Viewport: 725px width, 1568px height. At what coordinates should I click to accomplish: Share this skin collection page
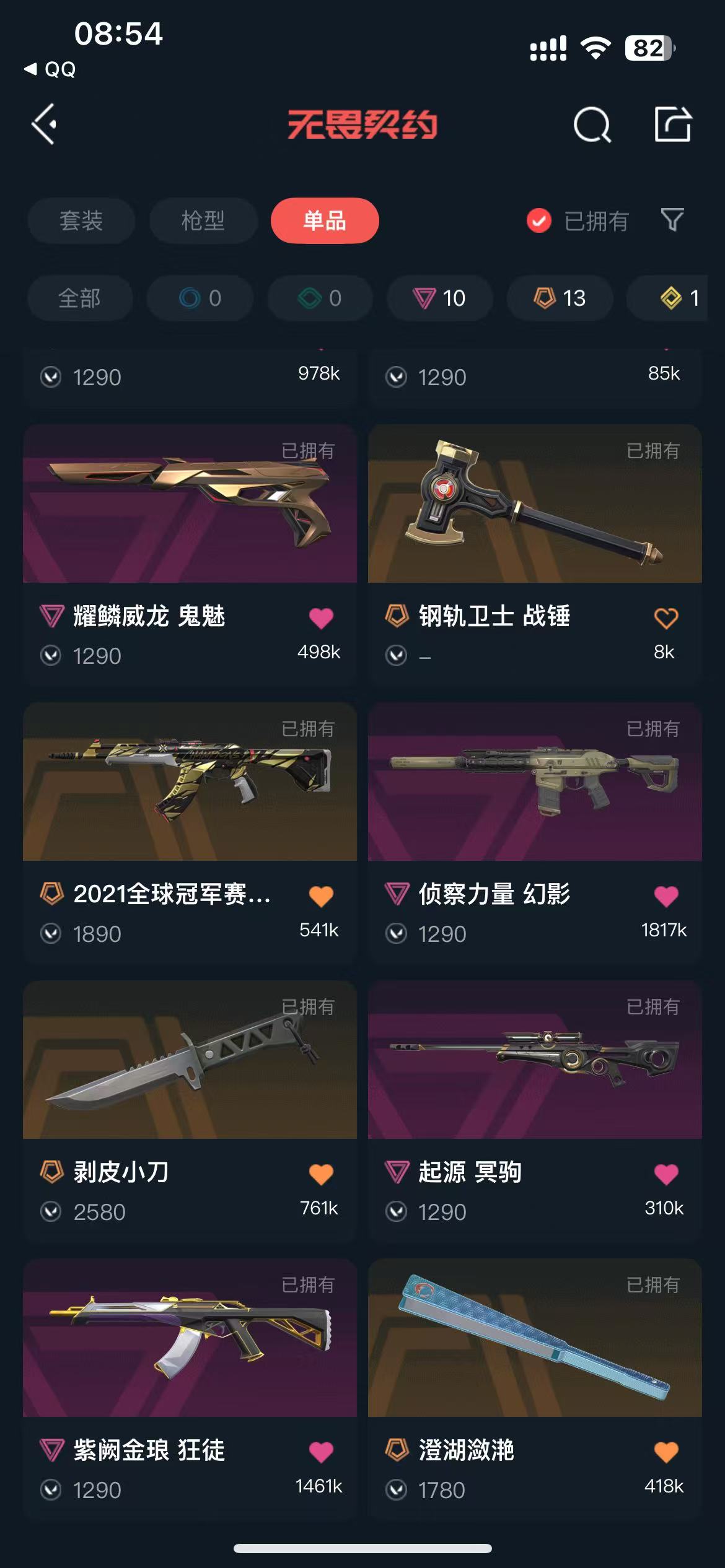tap(673, 124)
